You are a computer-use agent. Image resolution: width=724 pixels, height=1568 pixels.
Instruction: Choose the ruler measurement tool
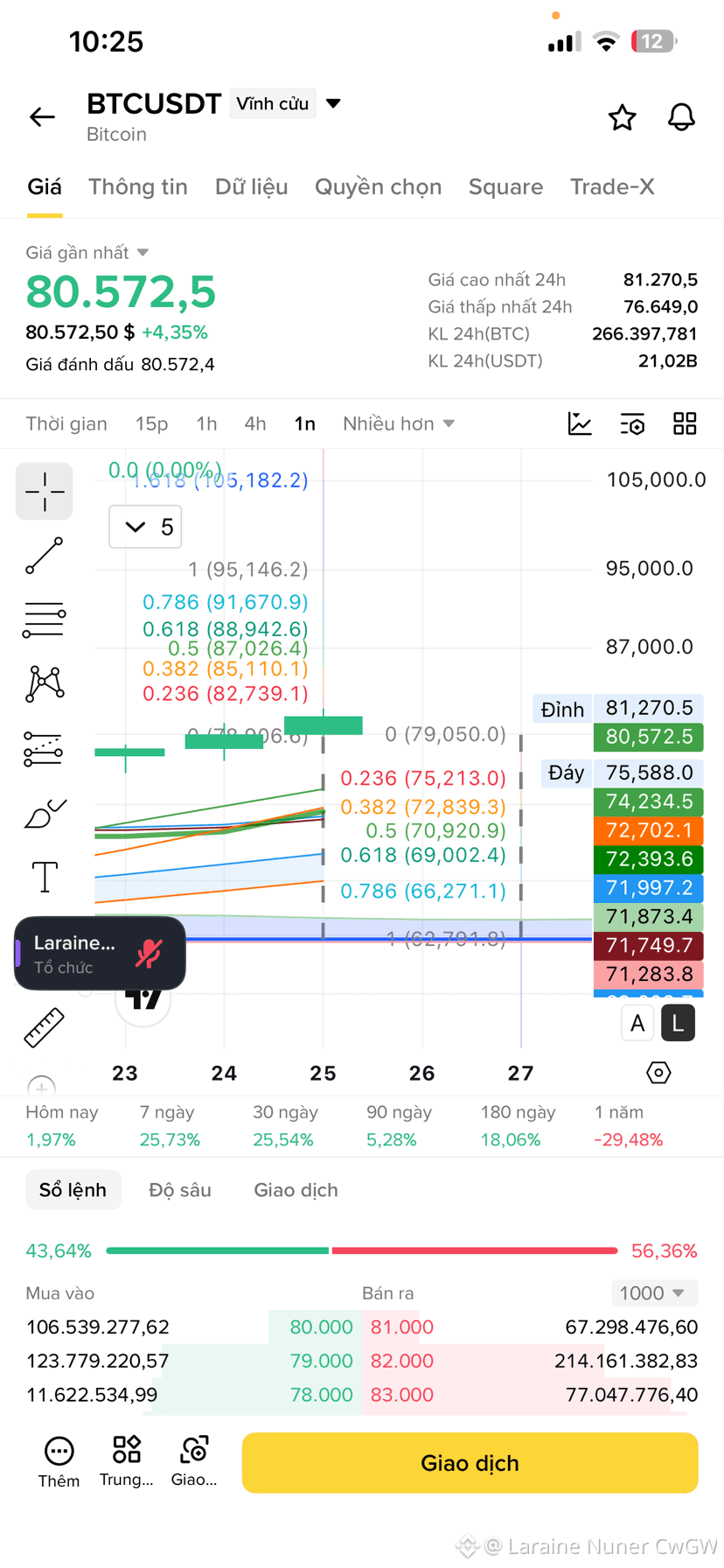(x=45, y=1027)
